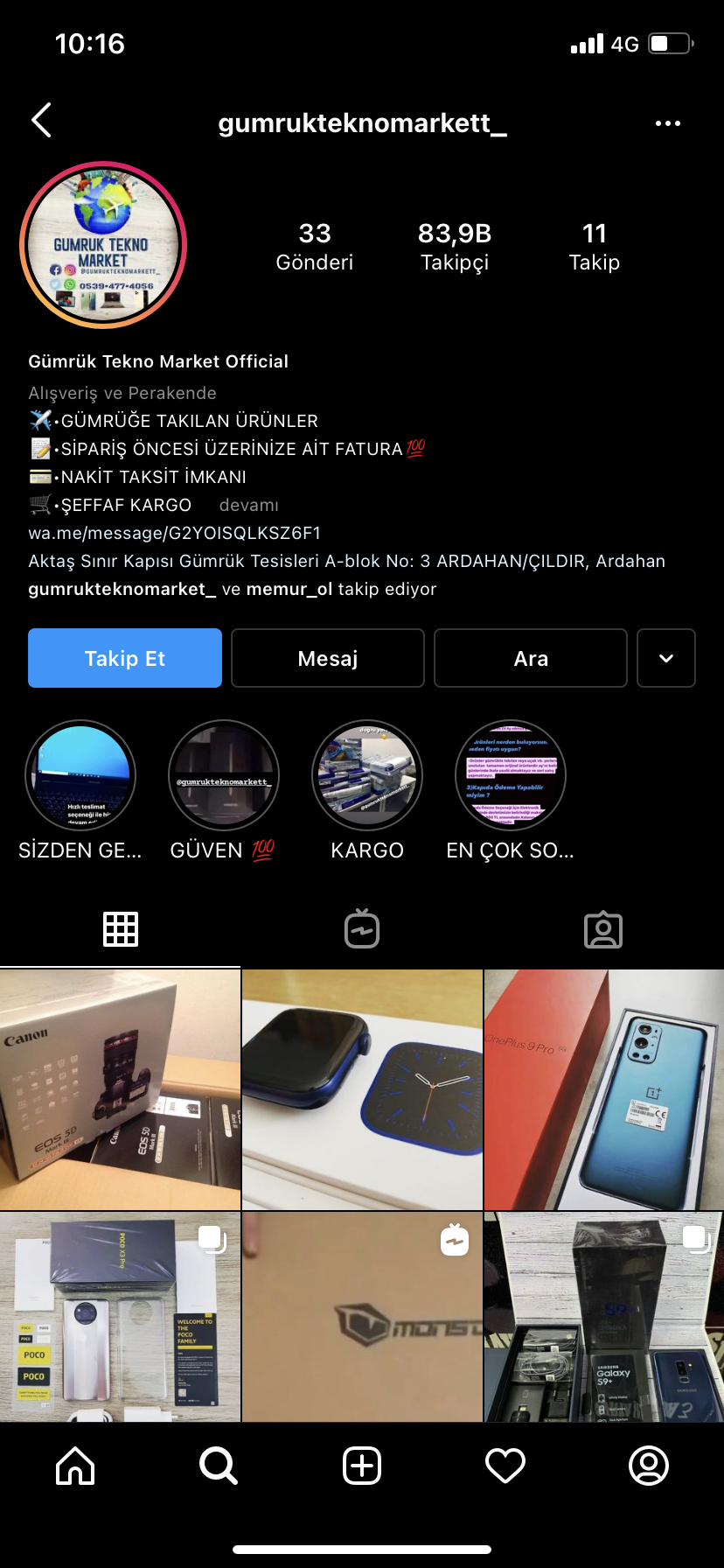The width and height of the screenshot is (724, 1568).
Task: Open the three-dot options menu
Action: [667, 123]
